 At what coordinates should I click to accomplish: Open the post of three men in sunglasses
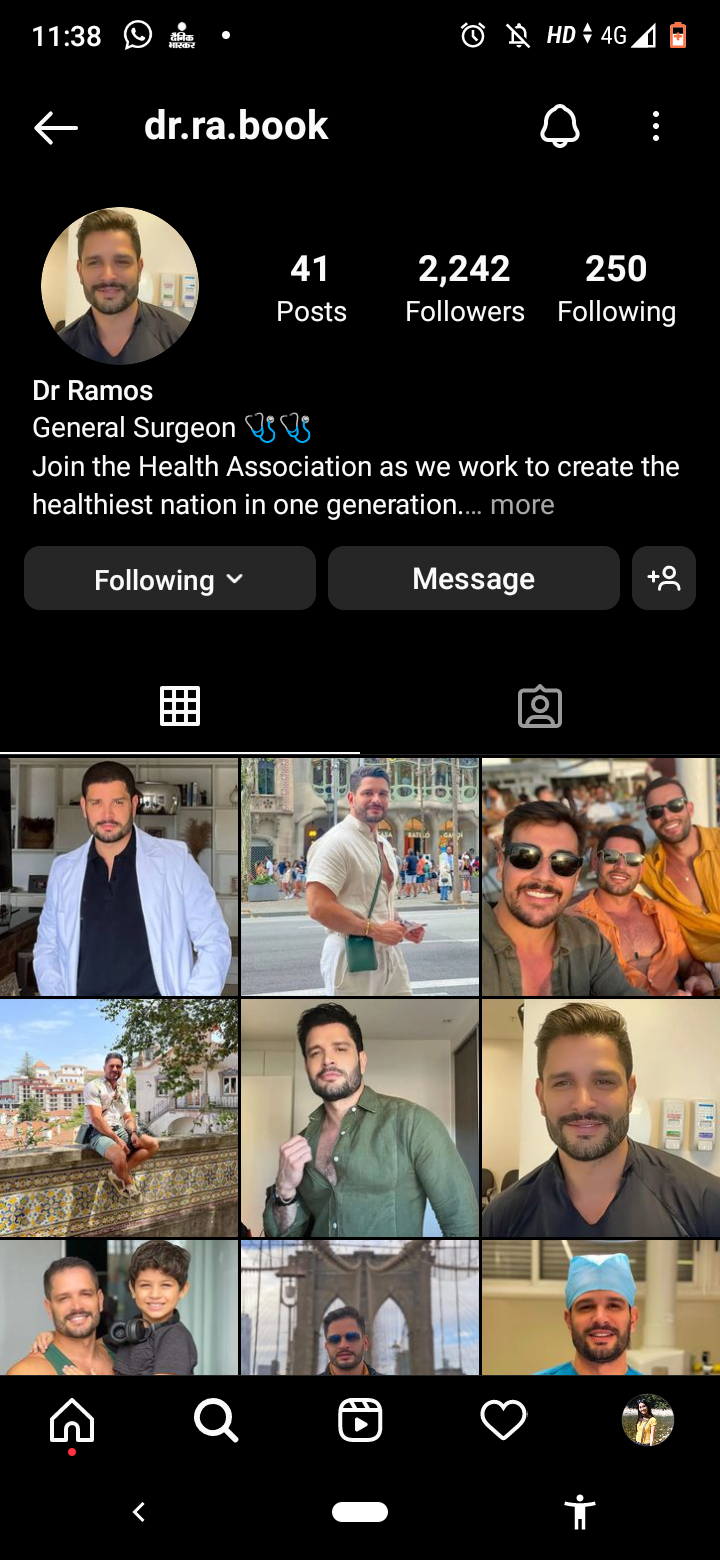[600, 877]
